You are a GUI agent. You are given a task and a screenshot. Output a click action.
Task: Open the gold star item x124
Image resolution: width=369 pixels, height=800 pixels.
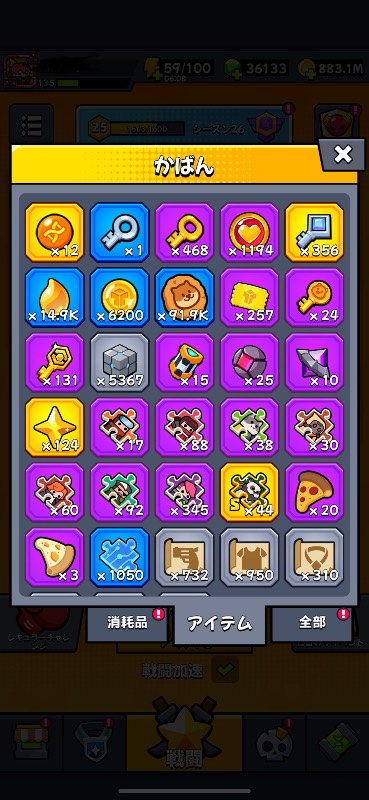[54, 427]
